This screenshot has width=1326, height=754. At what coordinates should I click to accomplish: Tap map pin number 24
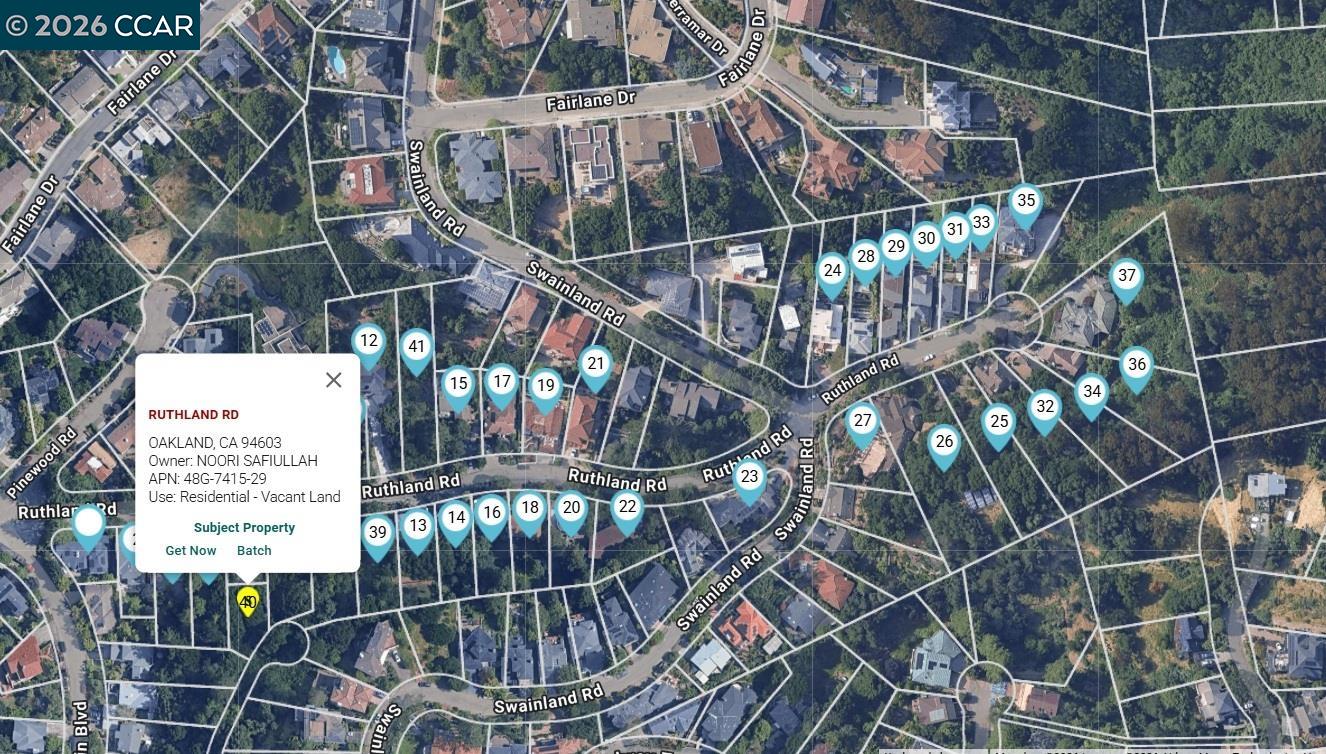click(x=832, y=272)
